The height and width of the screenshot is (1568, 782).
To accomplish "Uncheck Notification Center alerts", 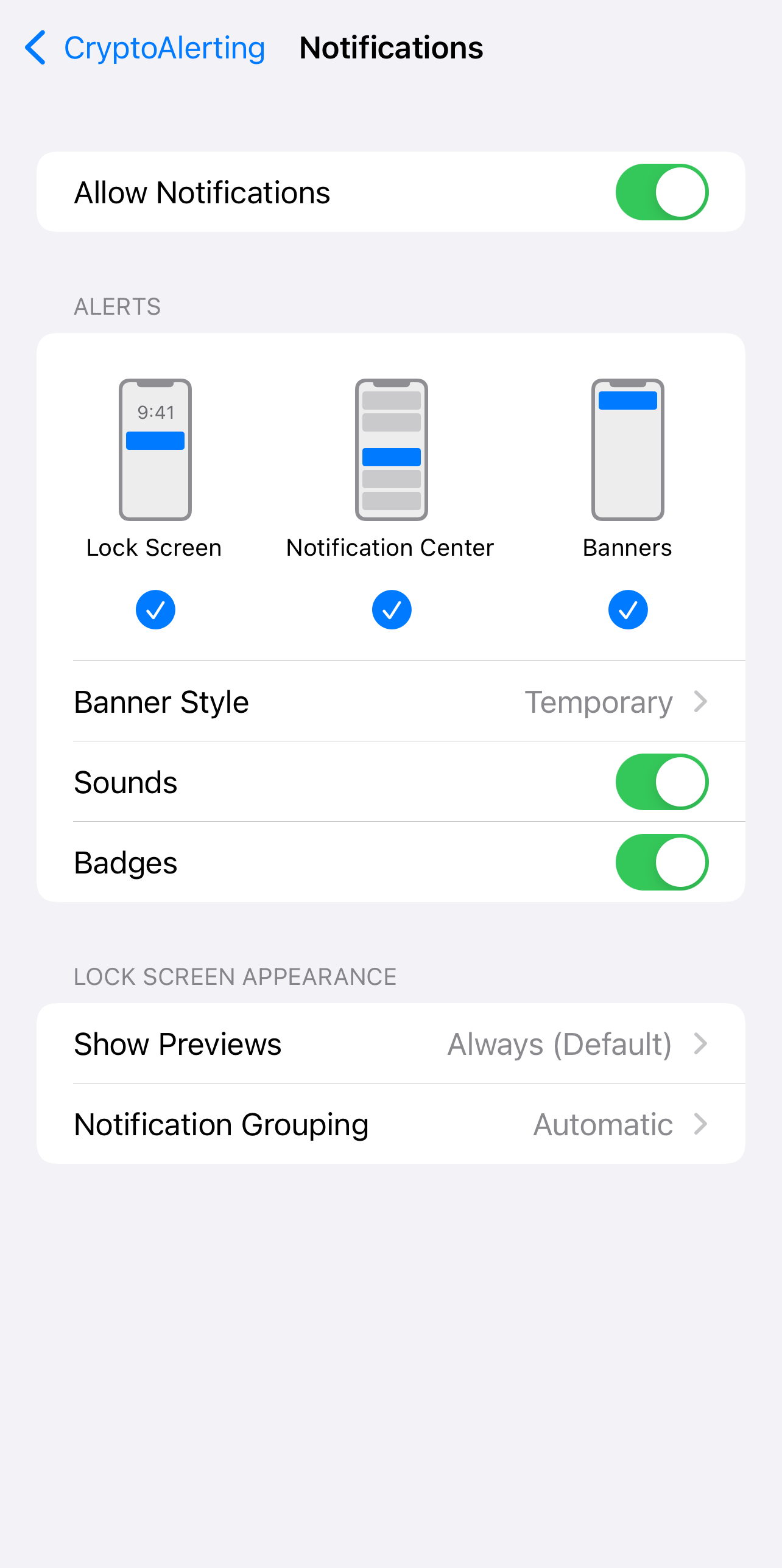I will (x=392, y=609).
